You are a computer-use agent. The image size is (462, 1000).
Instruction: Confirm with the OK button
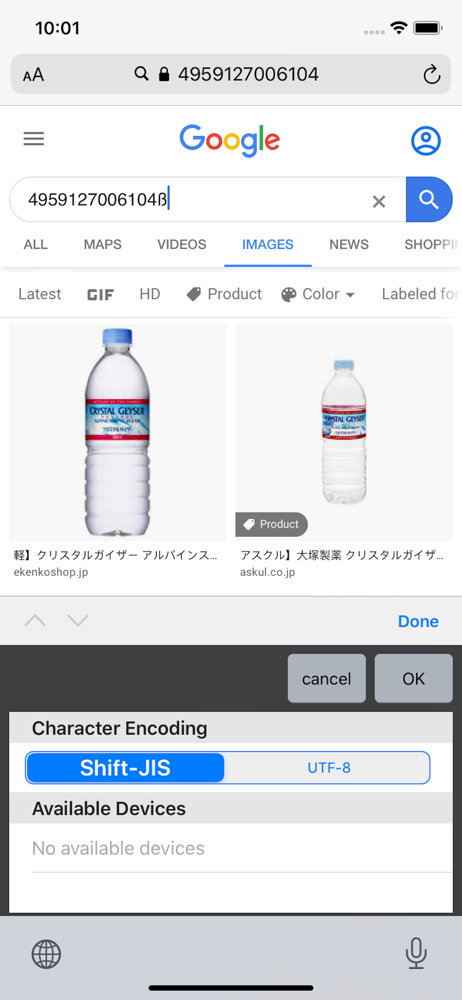tap(414, 679)
